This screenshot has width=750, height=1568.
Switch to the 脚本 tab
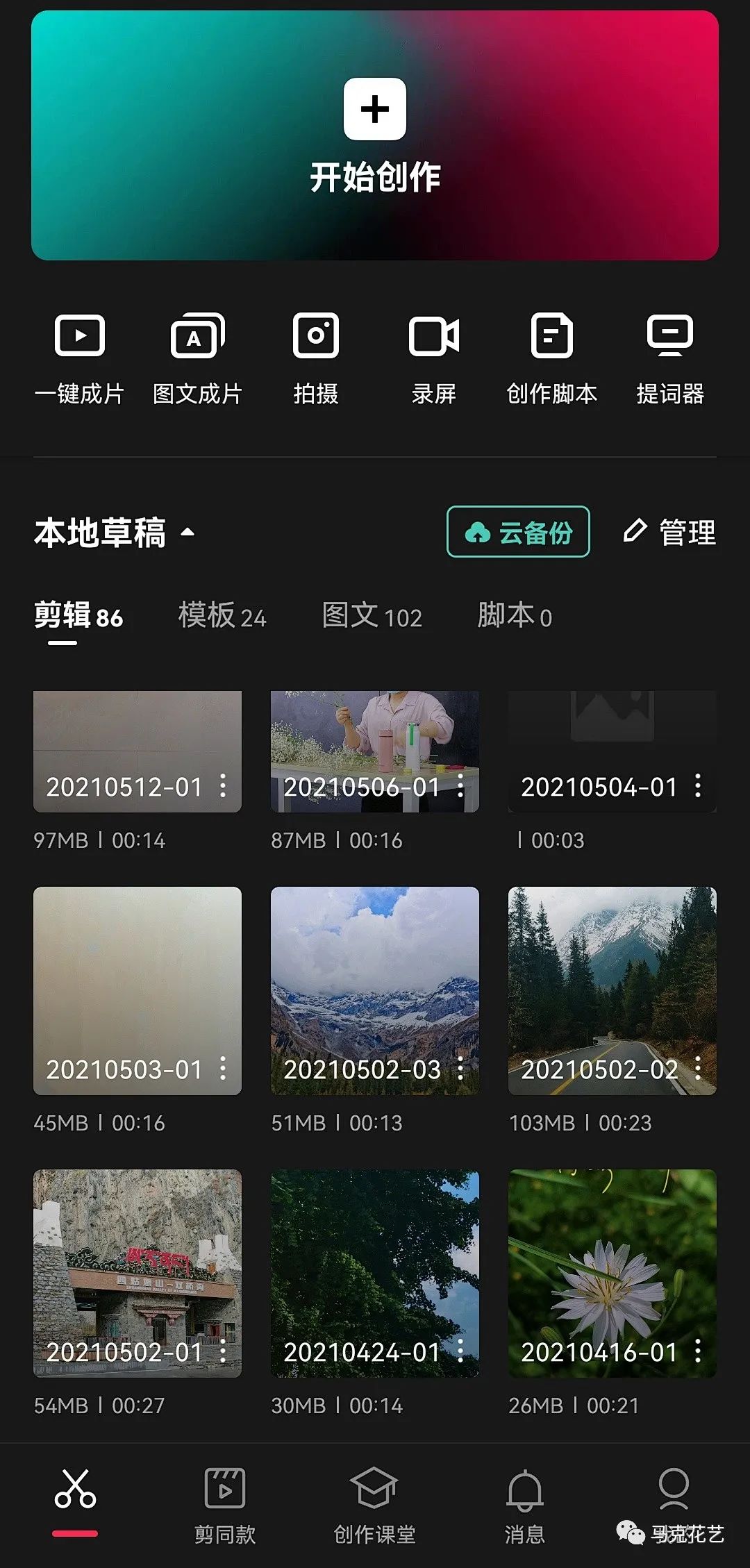(515, 616)
